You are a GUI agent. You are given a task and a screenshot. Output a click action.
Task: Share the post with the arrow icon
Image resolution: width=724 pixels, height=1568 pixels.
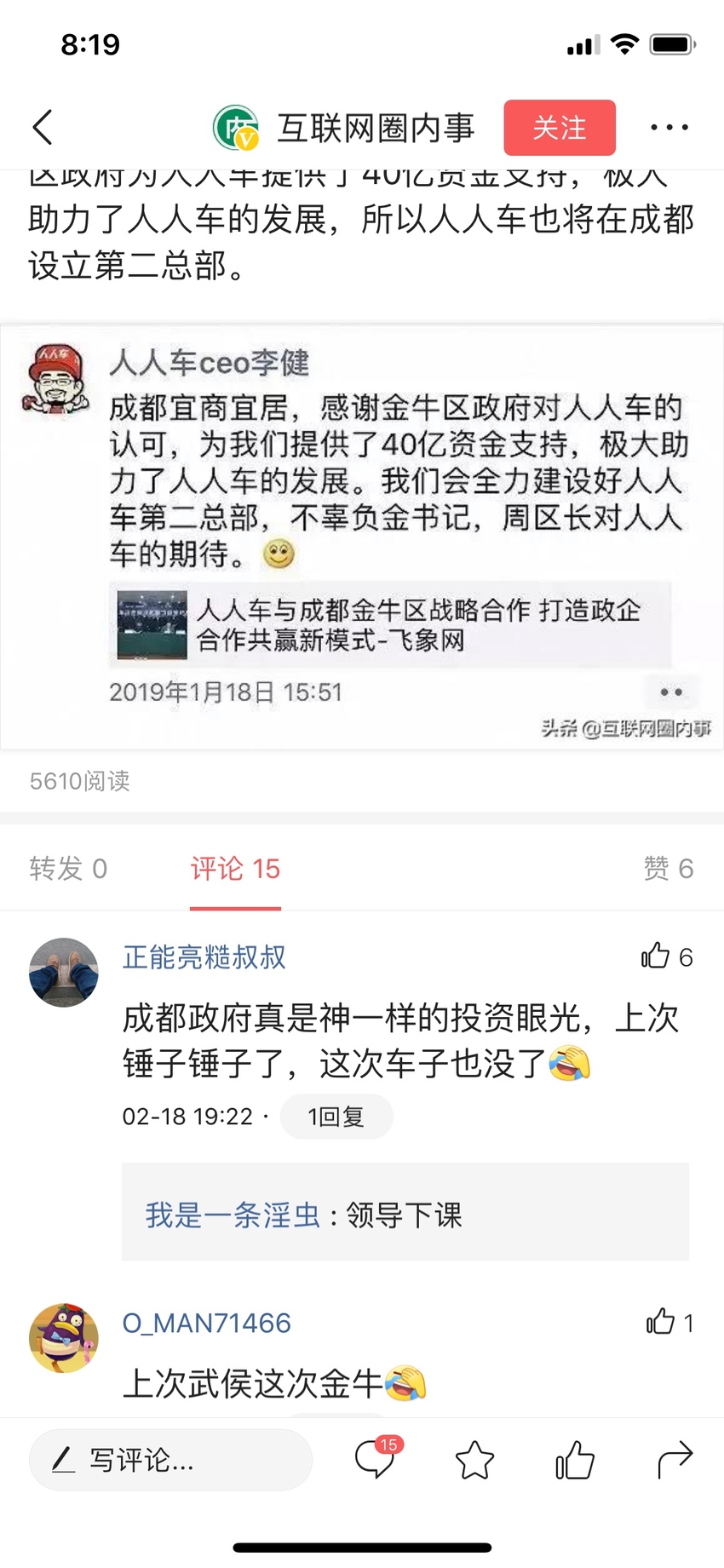(675, 1460)
